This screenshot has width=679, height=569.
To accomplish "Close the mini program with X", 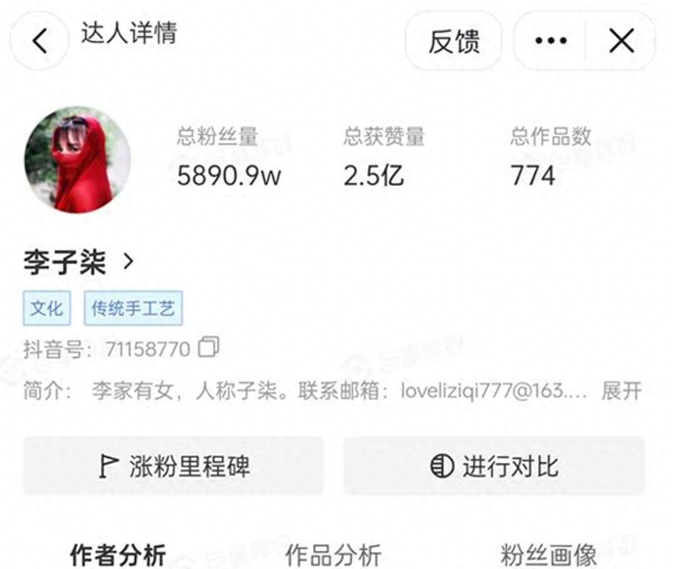I will (621, 41).
